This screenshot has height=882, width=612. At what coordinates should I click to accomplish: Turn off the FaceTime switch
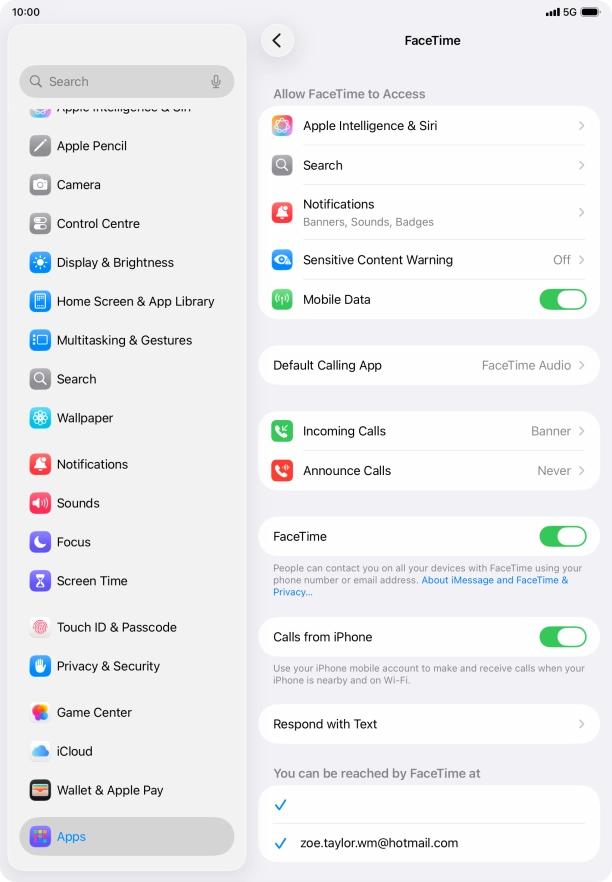tap(562, 537)
